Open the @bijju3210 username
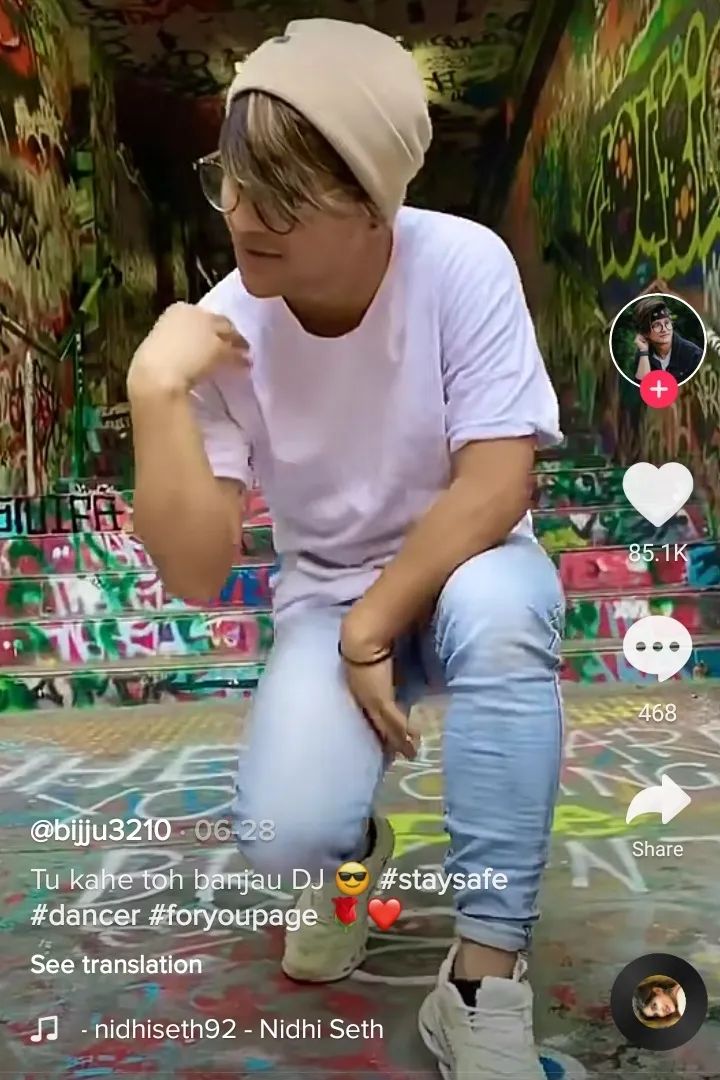This screenshot has width=720, height=1080. point(100,829)
